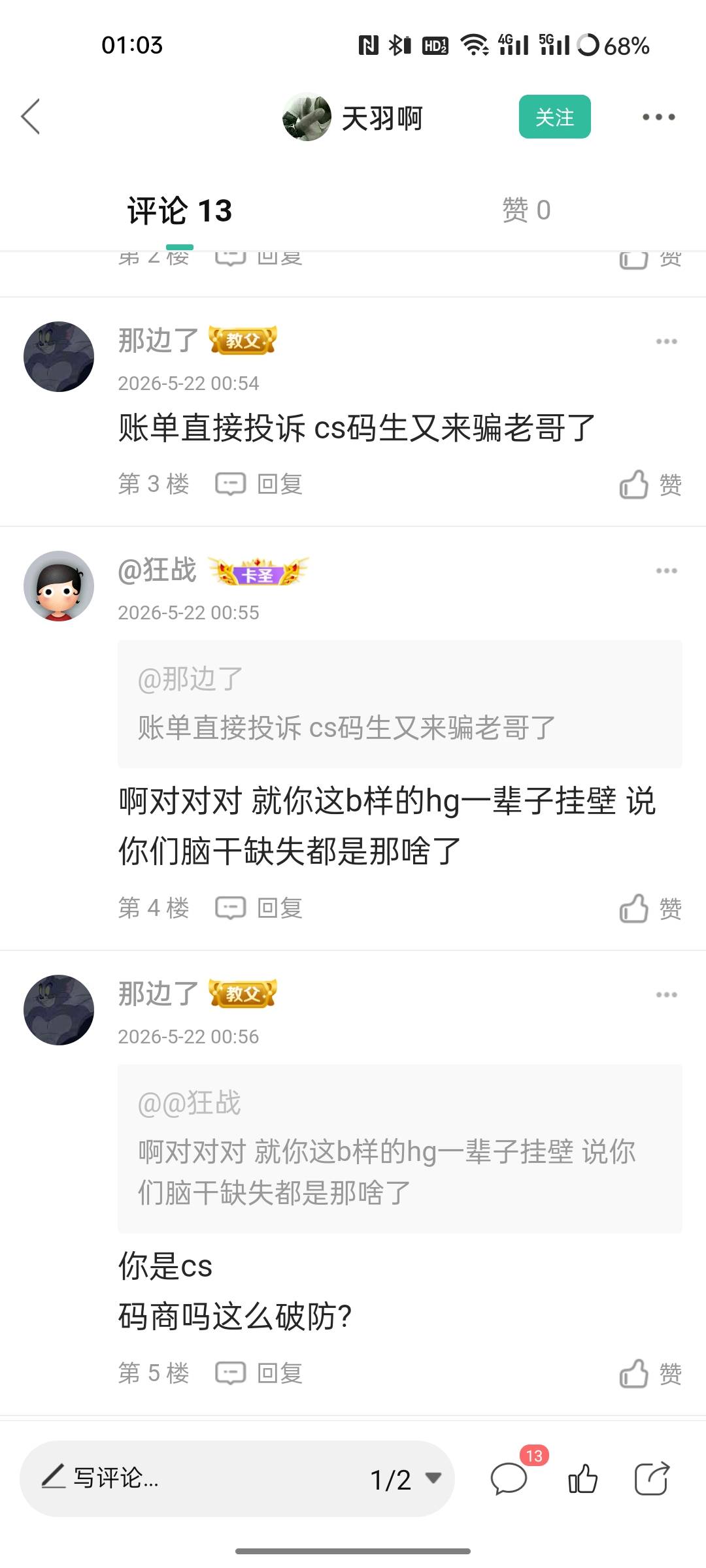
Task: Open more options on the 3rd floor comment
Action: click(x=666, y=341)
